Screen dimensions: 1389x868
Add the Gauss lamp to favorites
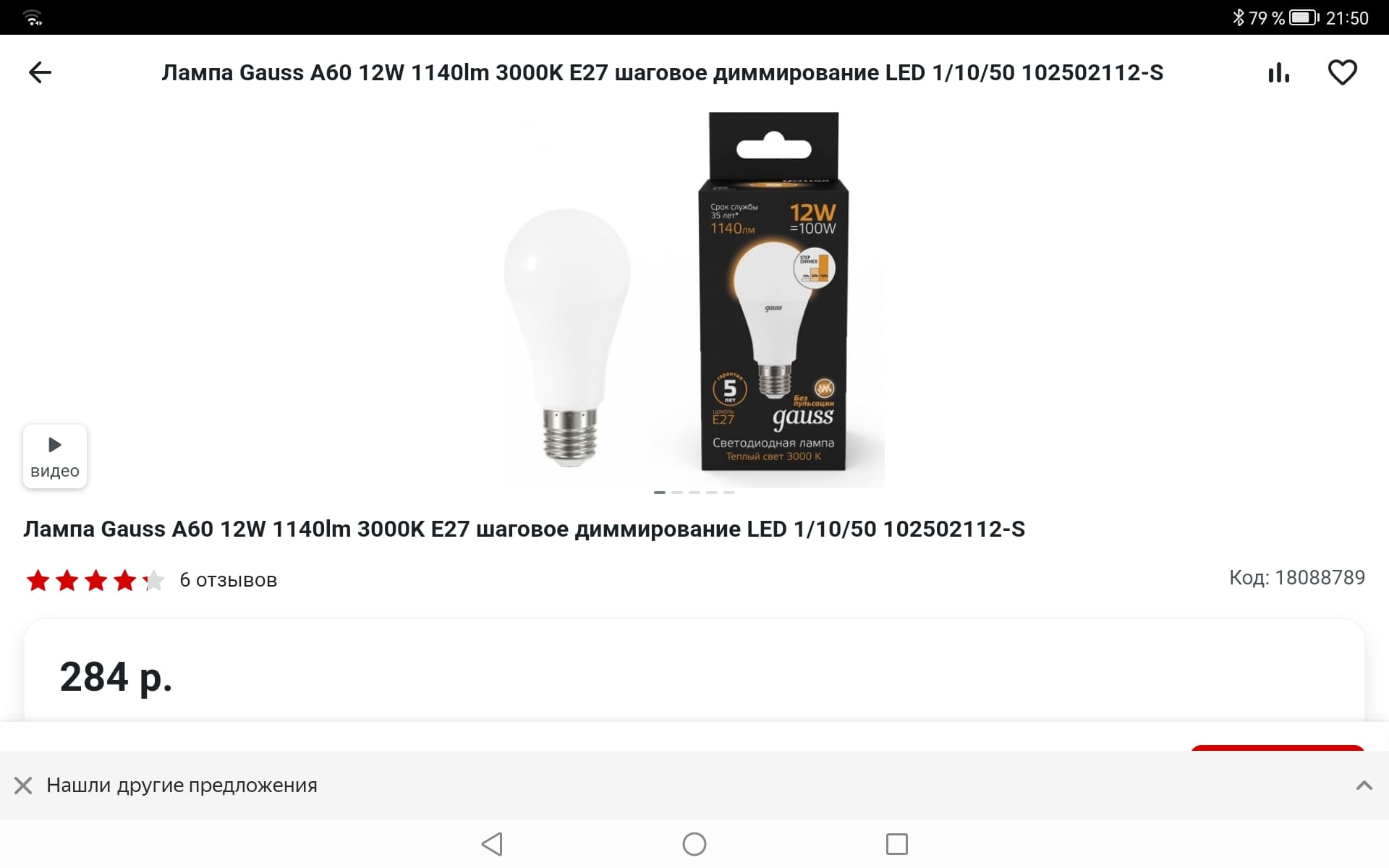tap(1342, 72)
